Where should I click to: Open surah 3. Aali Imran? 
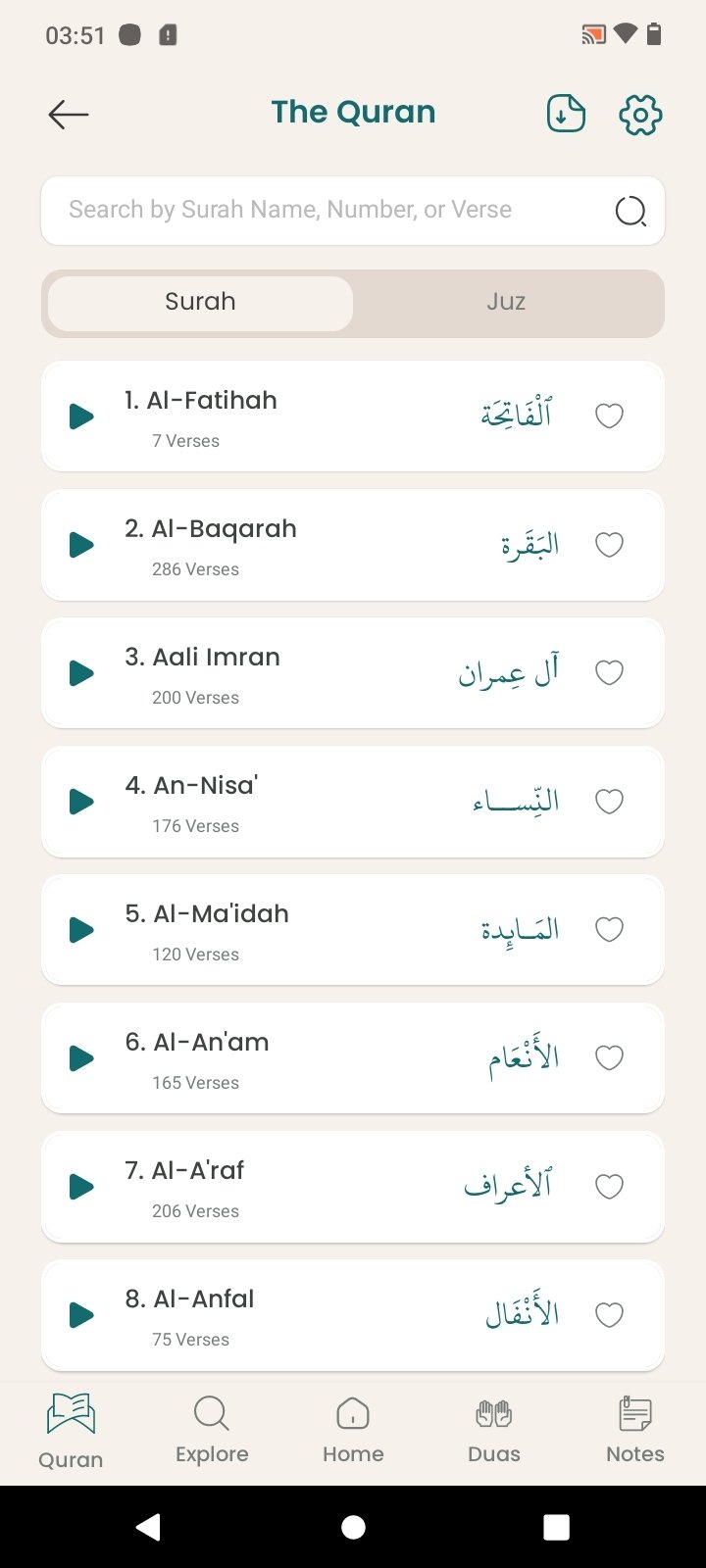(353, 673)
